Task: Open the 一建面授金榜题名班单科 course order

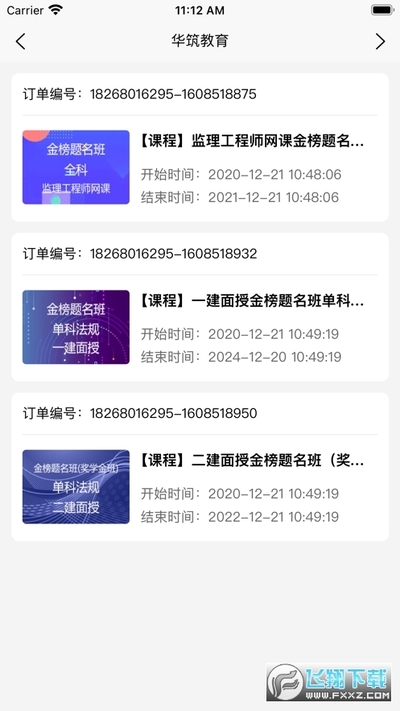Action: (200, 307)
